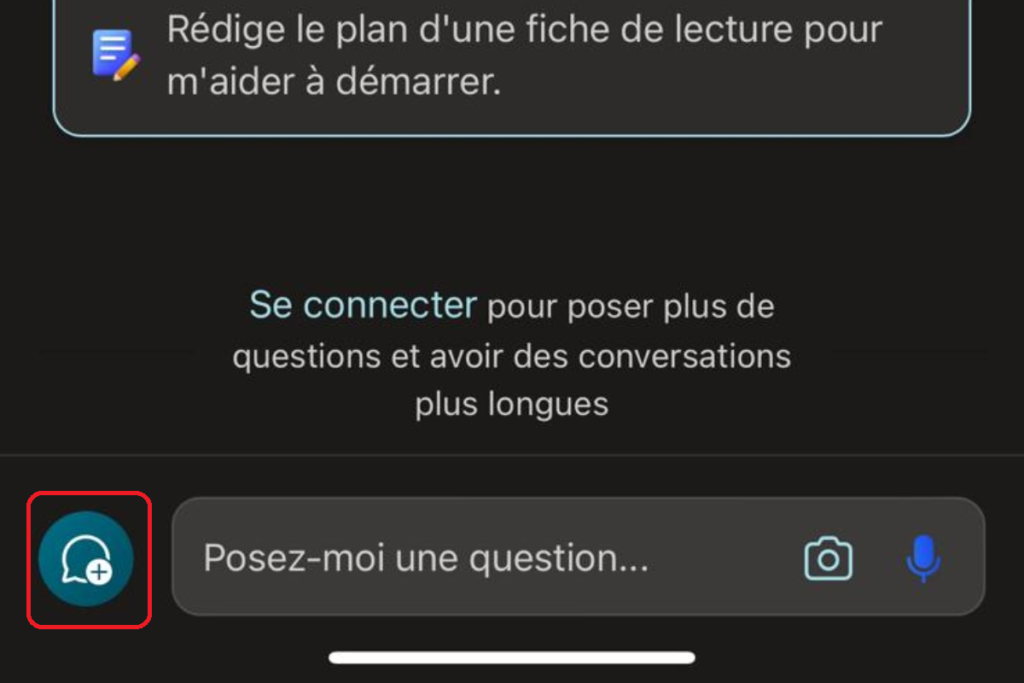Activate the microphone for voice input

pyautogui.click(x=922, y=558)
